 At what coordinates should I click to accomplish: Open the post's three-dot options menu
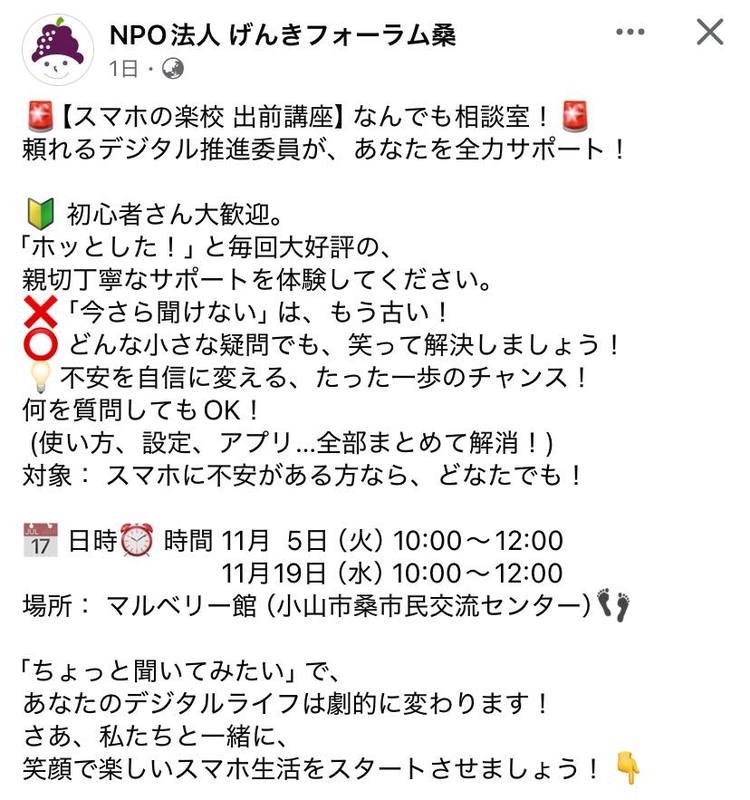pos(630,33)
